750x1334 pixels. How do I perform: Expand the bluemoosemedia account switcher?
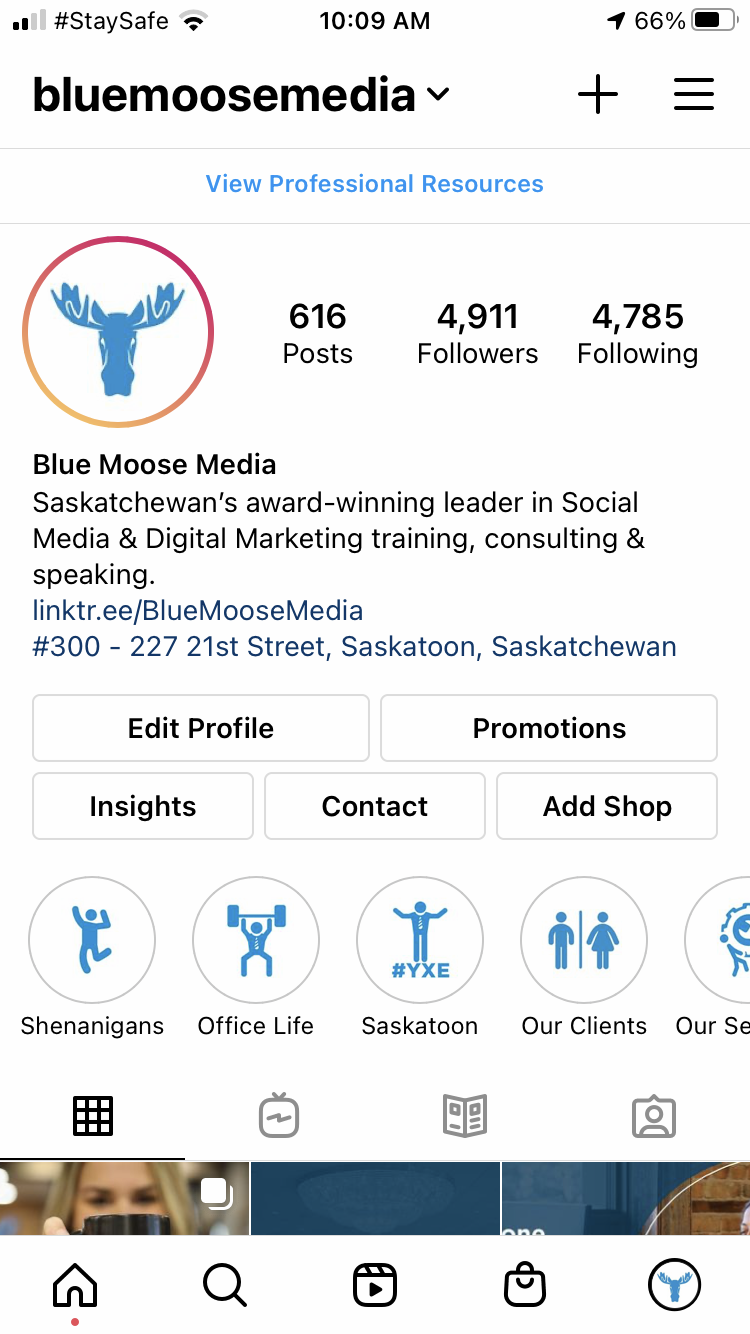(x=241, y=95)
